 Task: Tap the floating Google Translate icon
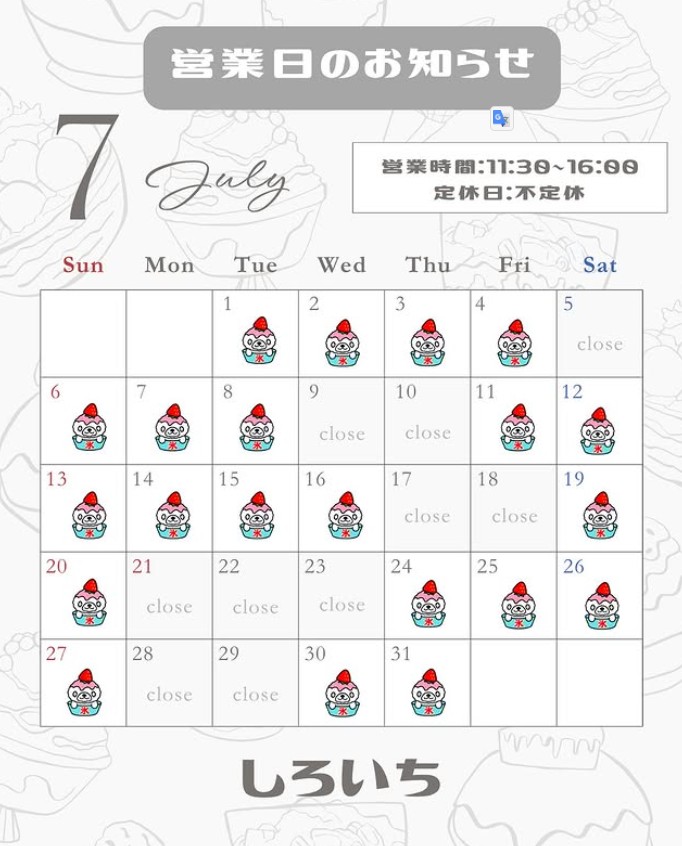tap(501, 119)
